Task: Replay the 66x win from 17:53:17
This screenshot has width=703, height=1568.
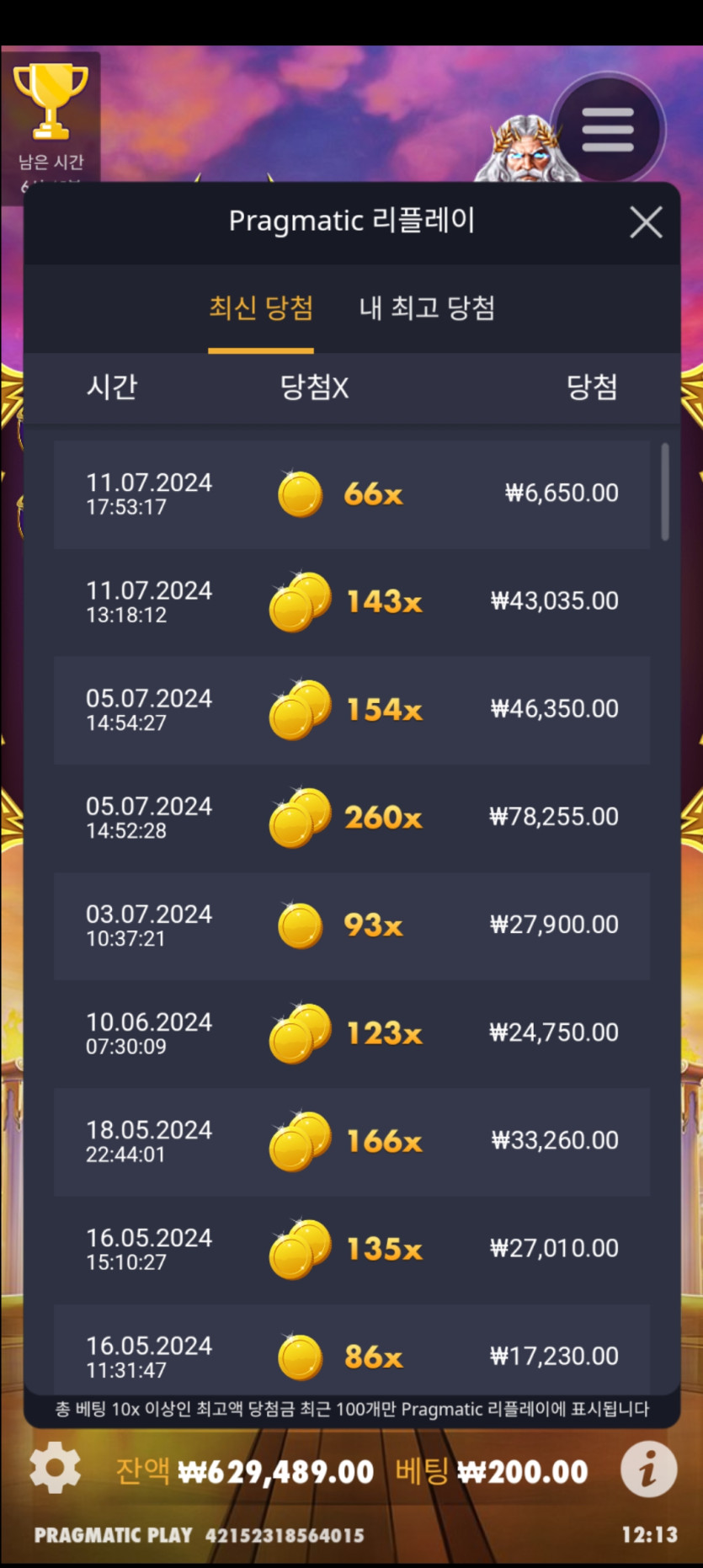Action: 351,494
